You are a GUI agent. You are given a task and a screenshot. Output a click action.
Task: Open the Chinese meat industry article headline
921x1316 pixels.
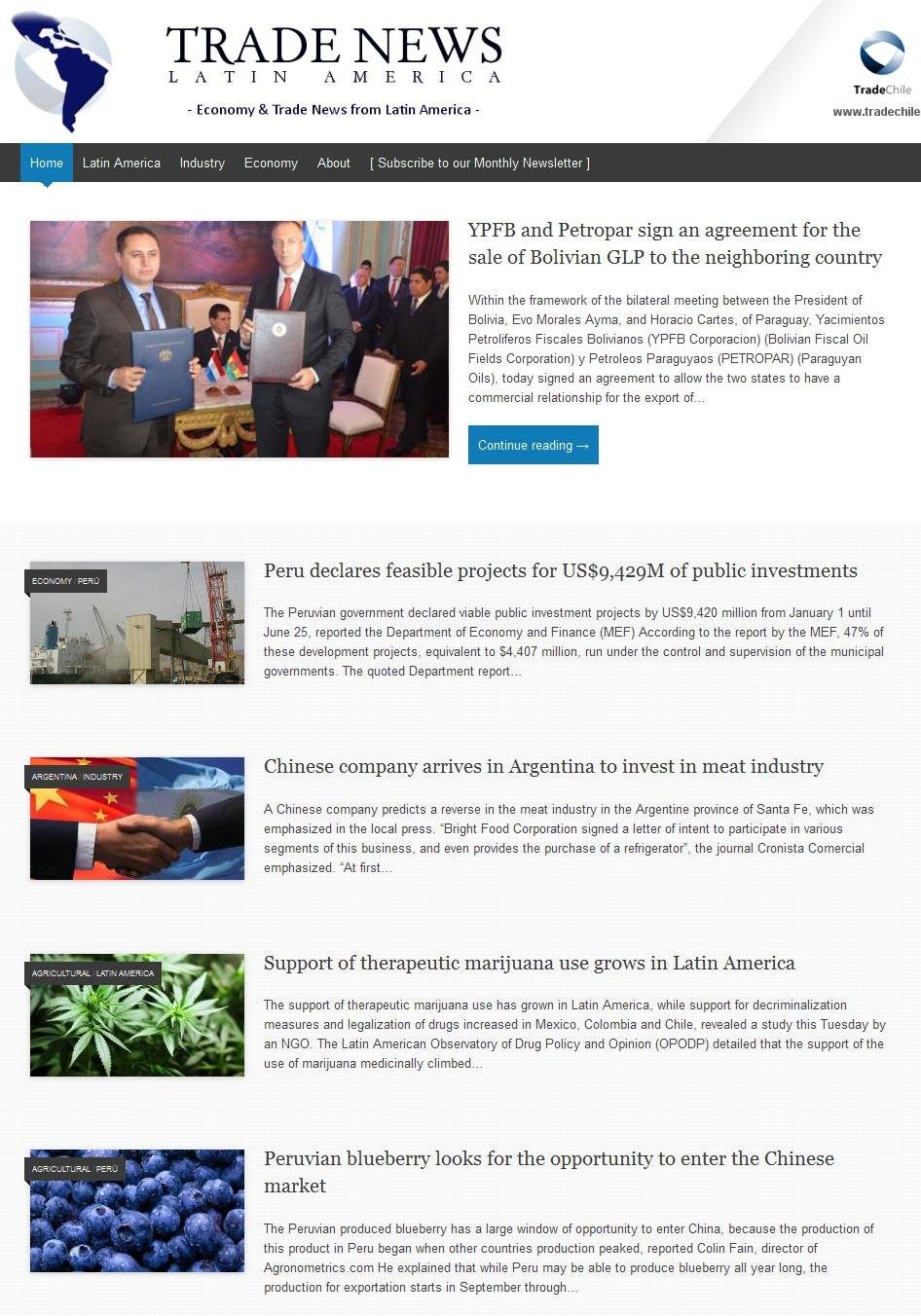[x=542, y=767]
